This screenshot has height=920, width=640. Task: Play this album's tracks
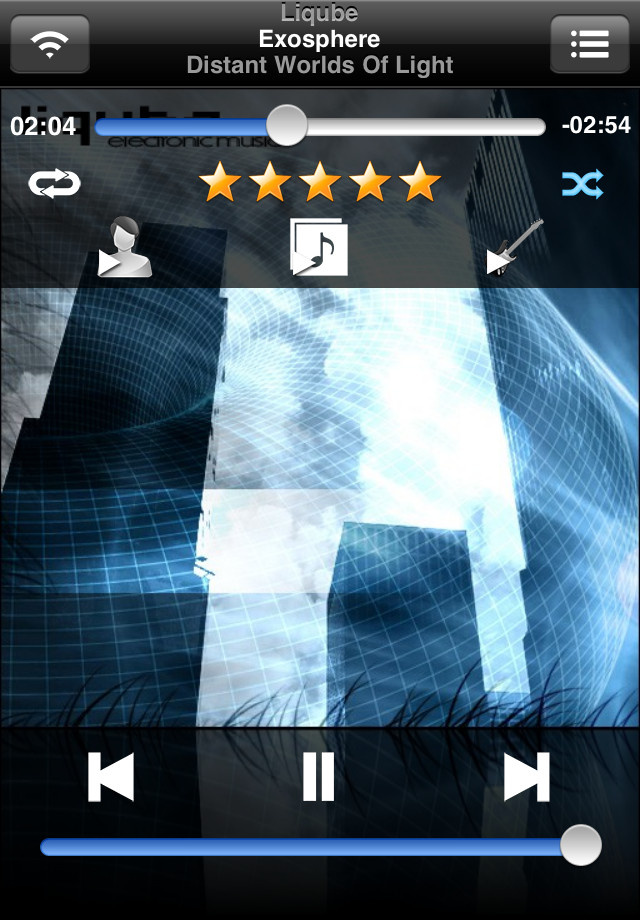pyautogui.click(x=319, y=249)
